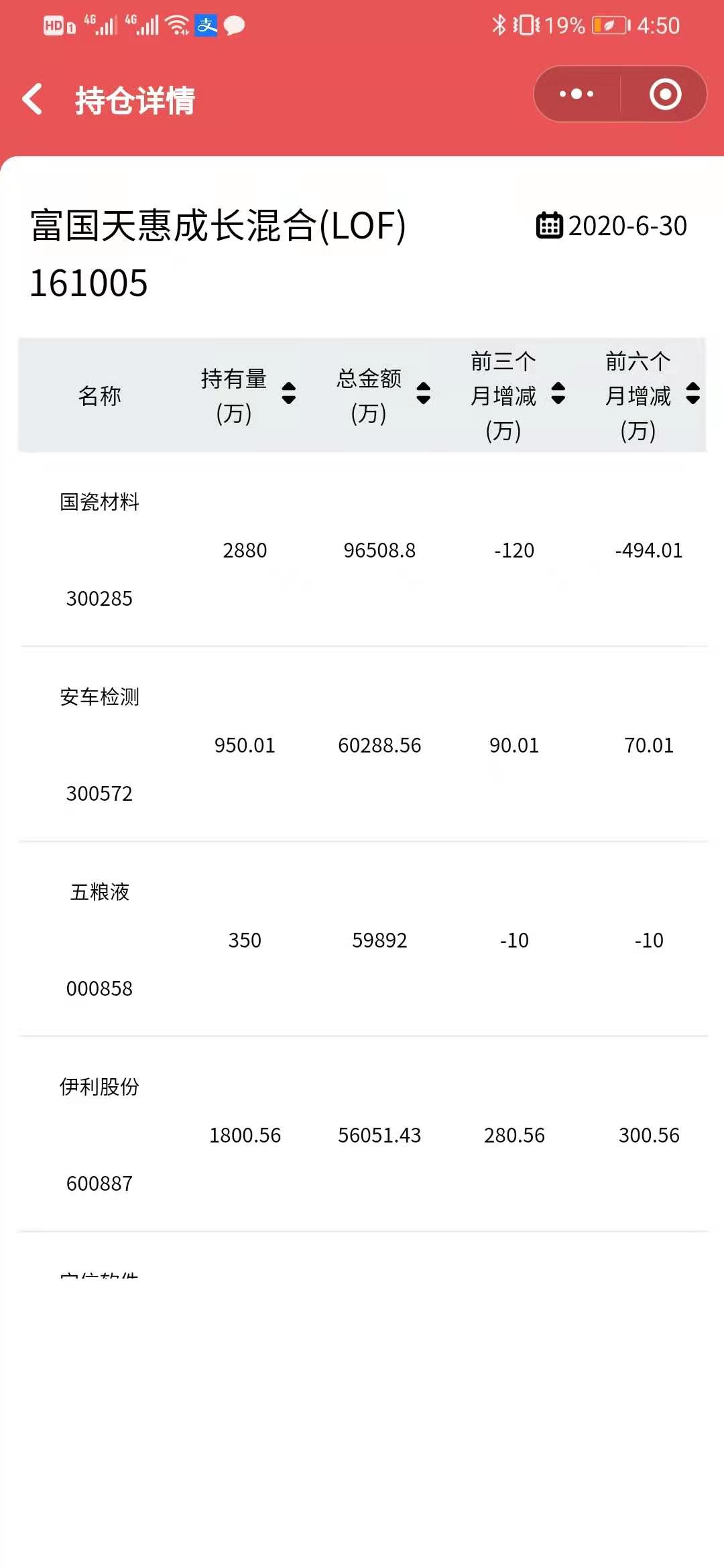Go back from 持仓详情 page
This screenshot has height=1568, width=724.
tap(32, 100)
